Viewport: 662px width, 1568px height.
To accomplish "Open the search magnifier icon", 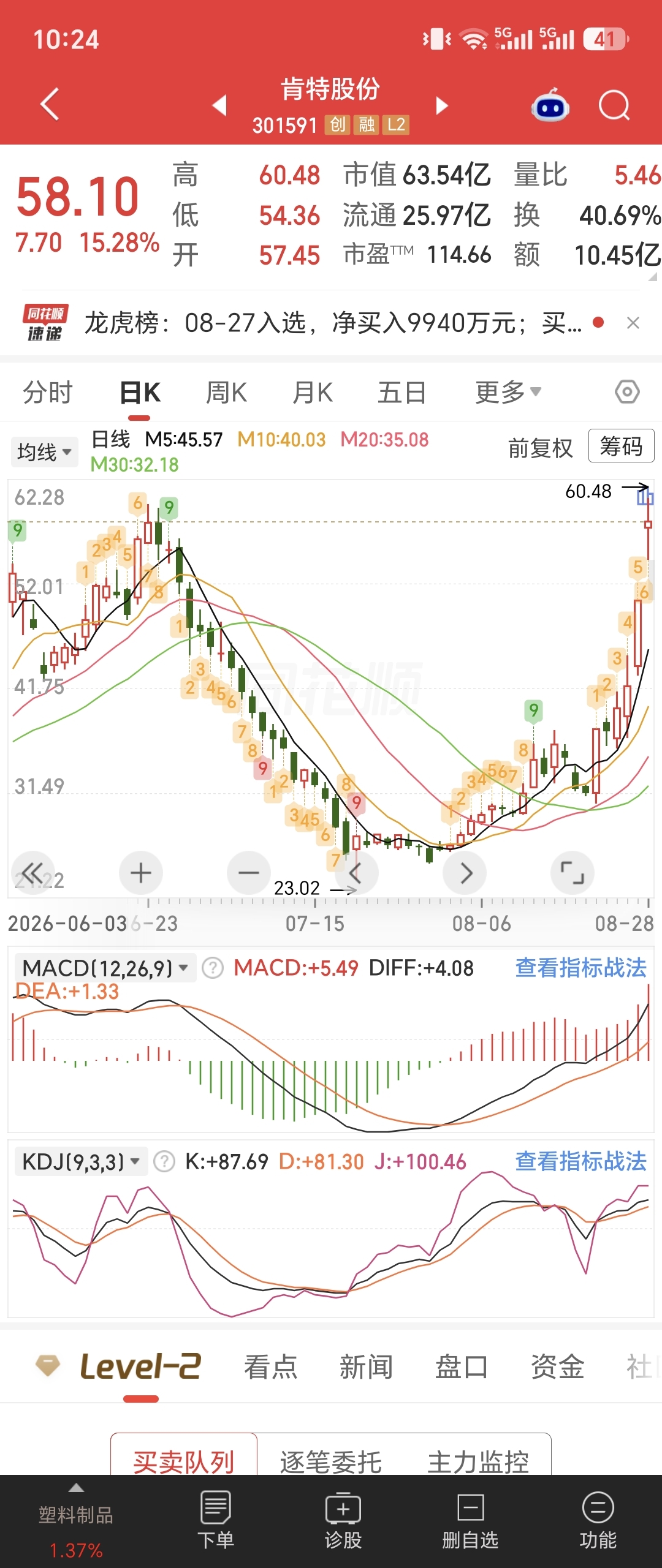I will point(614,105).
